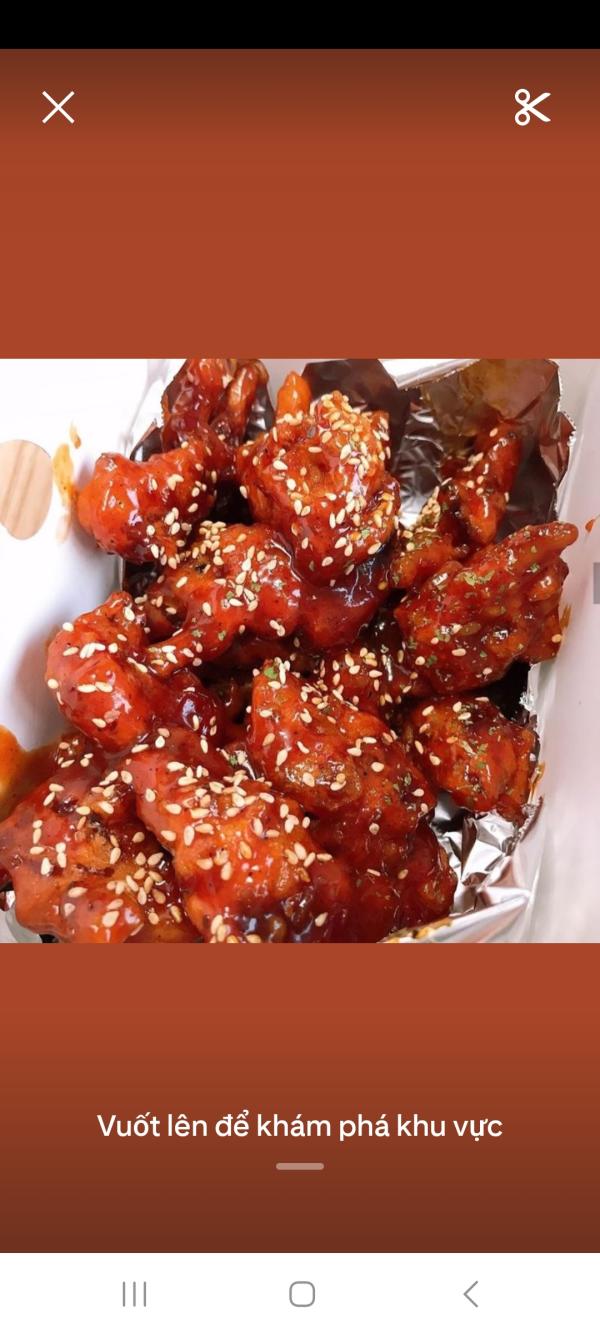Open the scissors crop tool
The width and height of the screenshot is (600, 1333).
pos(532,107)
